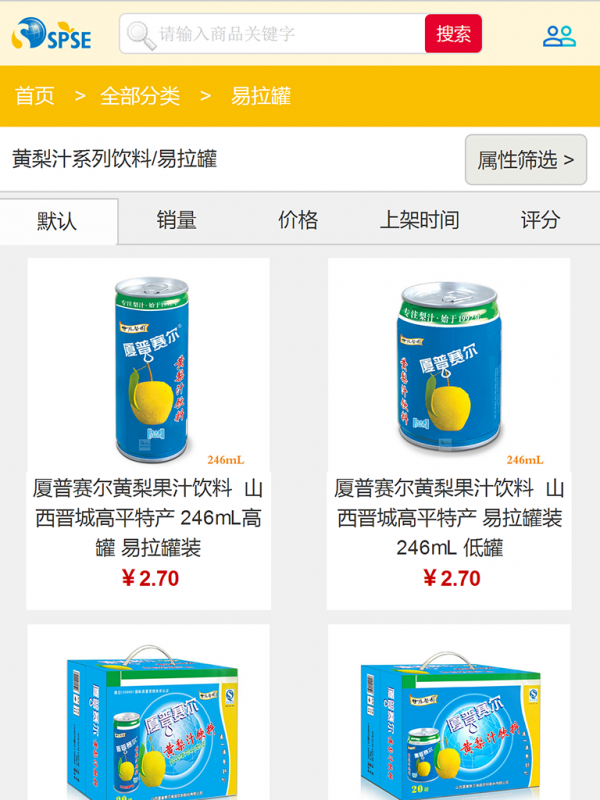The height and width of the screenshot is (800, 600).
Task: Sort products by 价格
Action: tap(298, 220)
